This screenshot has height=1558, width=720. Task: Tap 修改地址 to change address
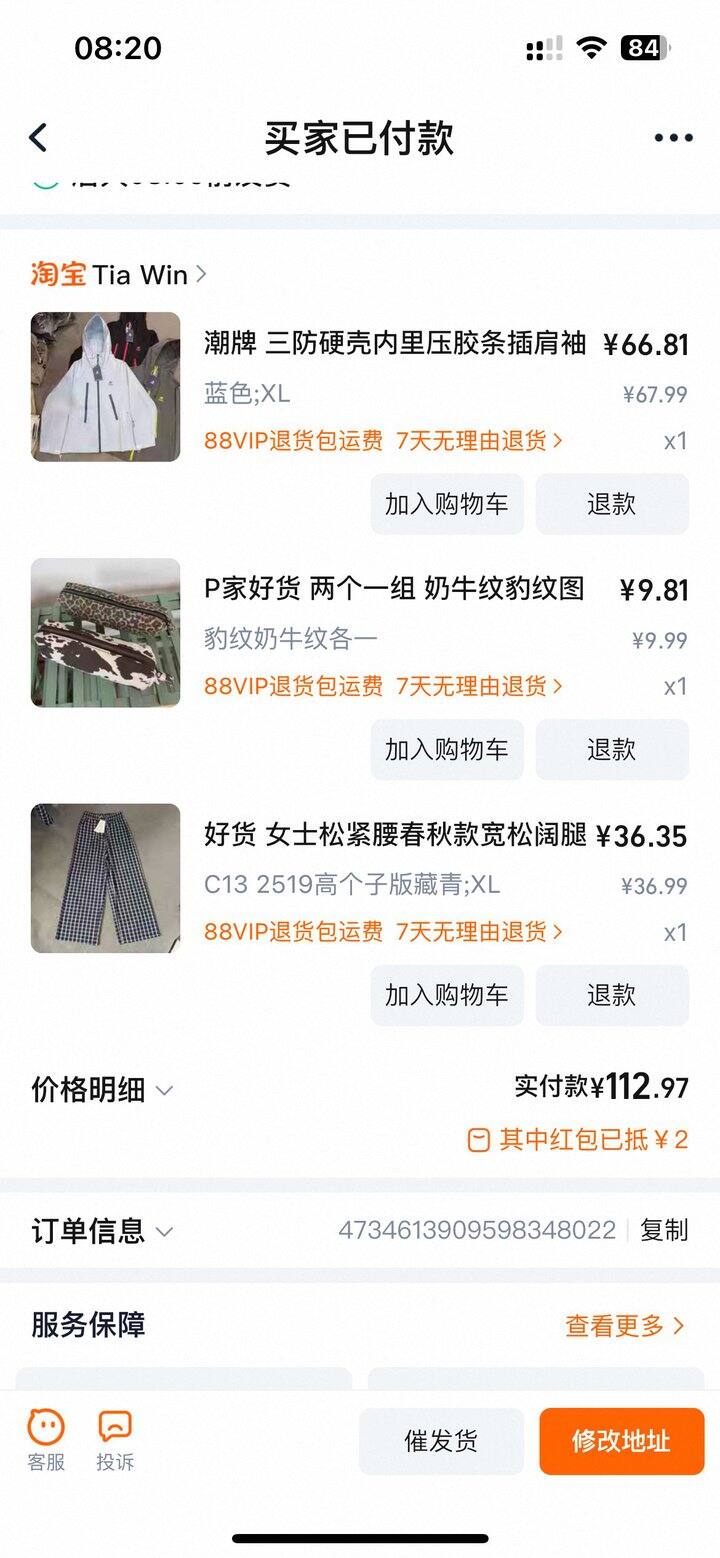pos(622,1441)
